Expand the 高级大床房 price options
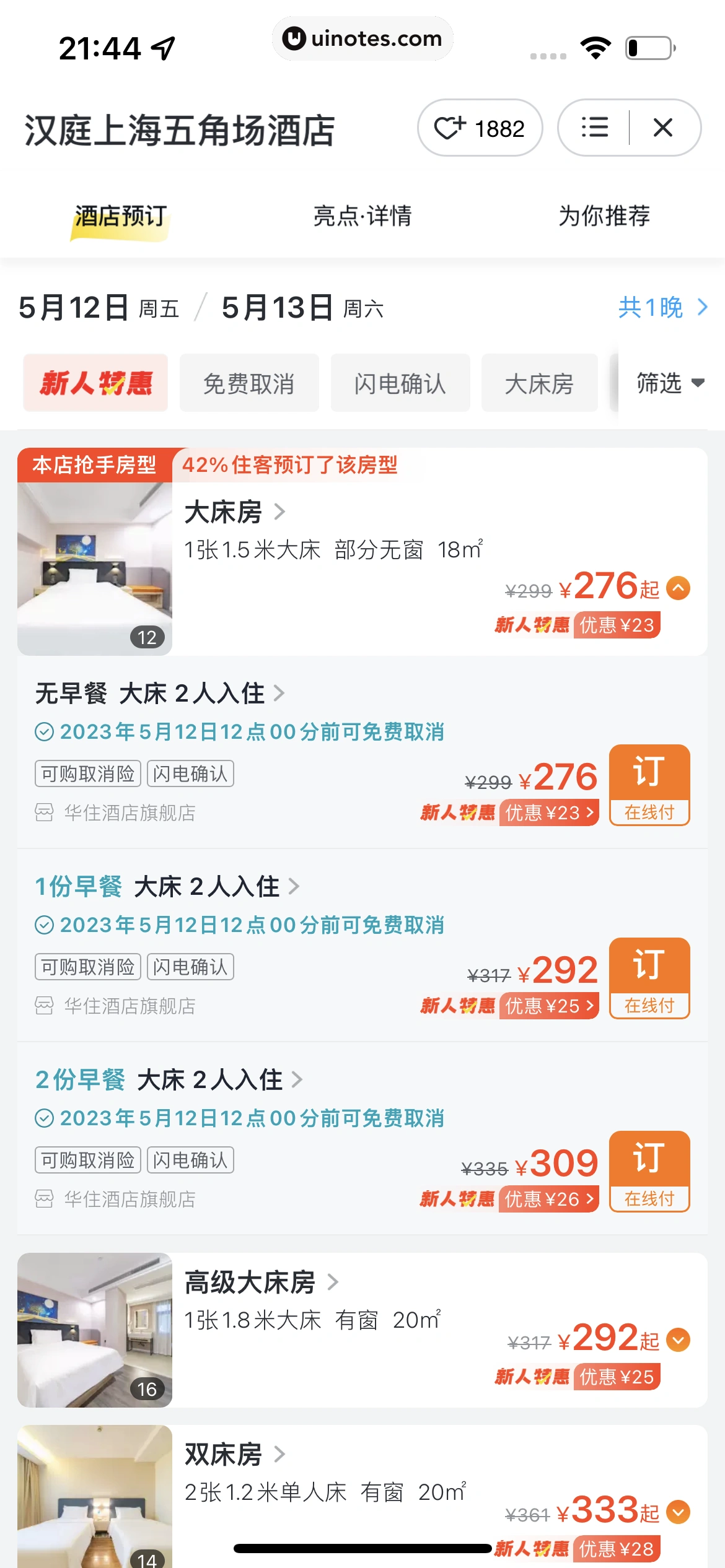Viewport: 725px width, 1568px height. [679, 1340]
